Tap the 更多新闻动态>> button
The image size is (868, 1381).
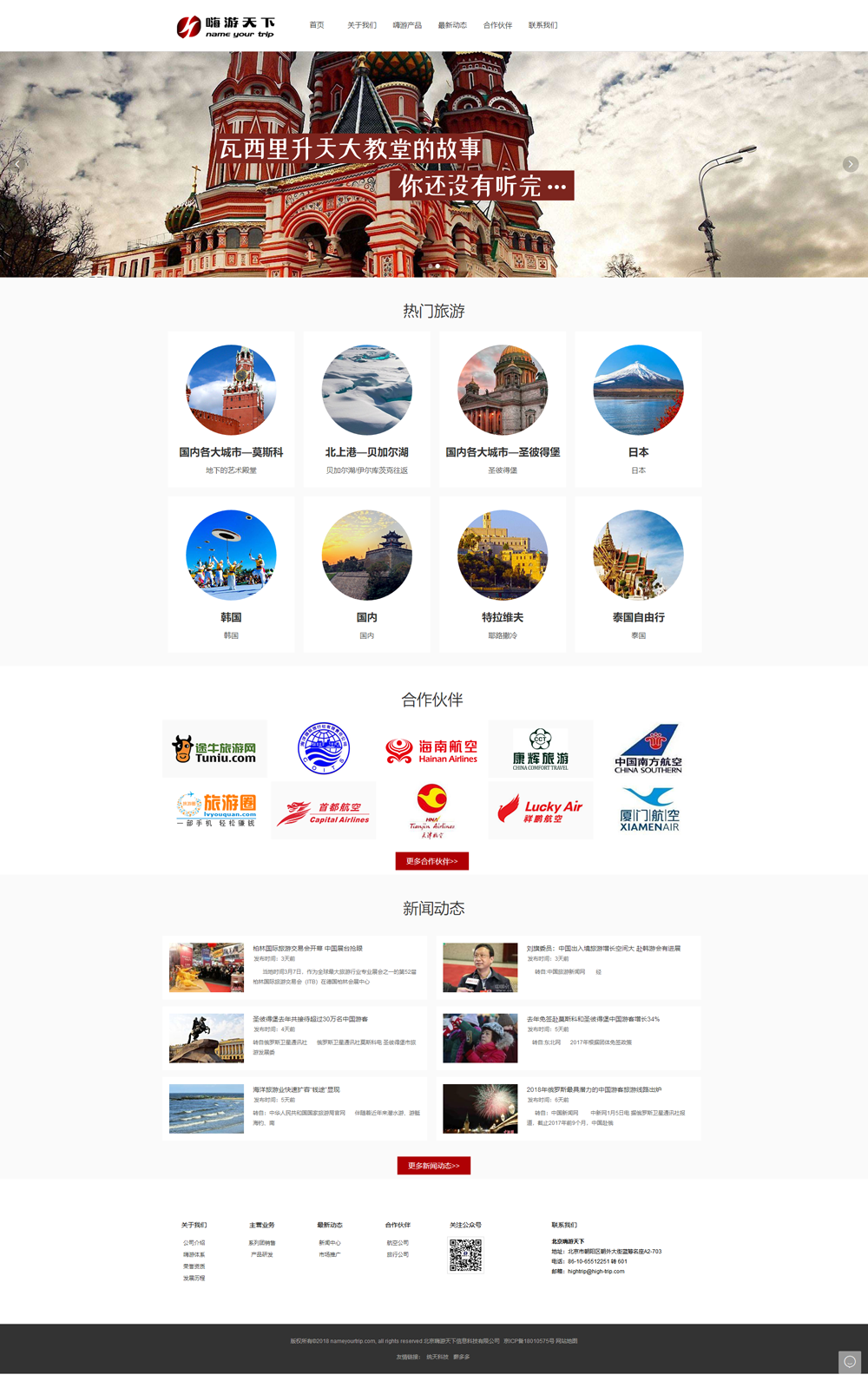434,1166
